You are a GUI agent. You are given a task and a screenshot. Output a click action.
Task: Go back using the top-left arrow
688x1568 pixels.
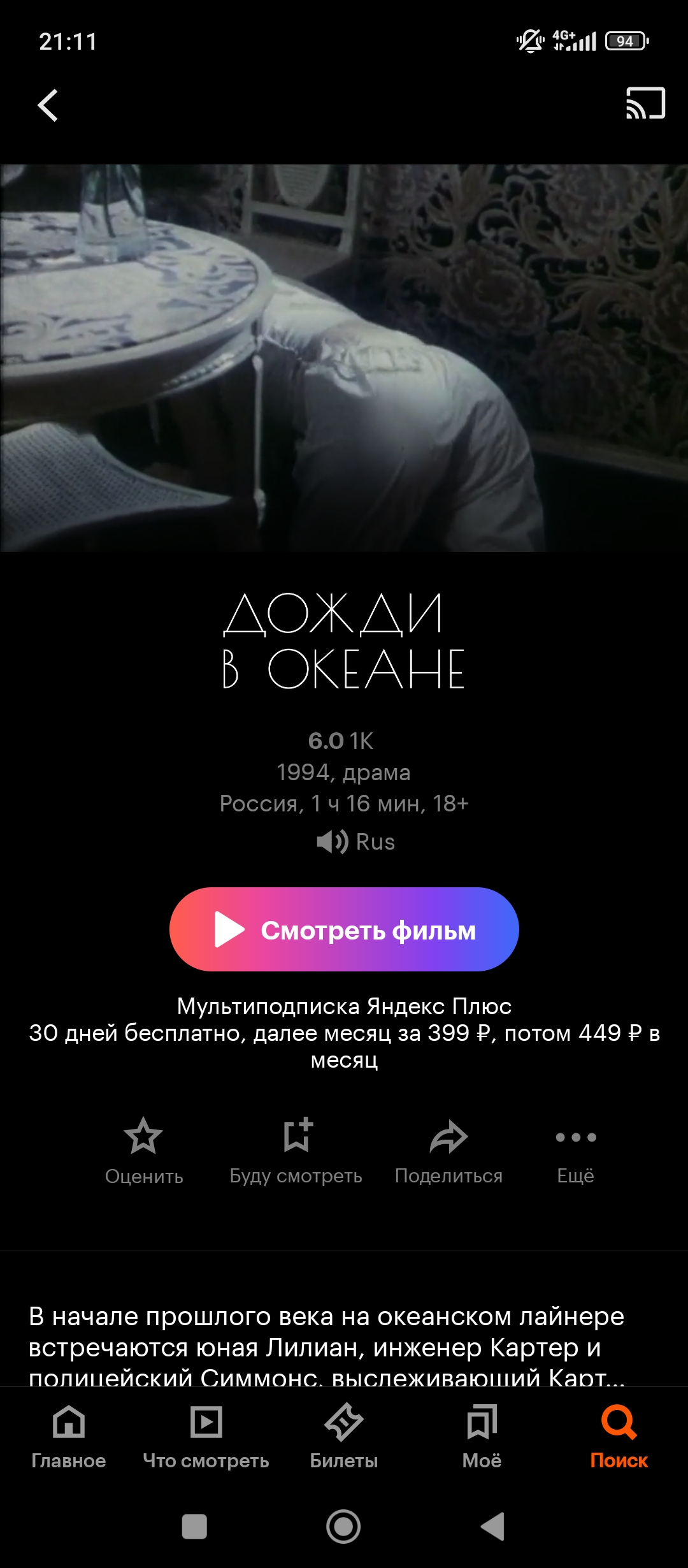pyautogui.click(x=48, y=105)
